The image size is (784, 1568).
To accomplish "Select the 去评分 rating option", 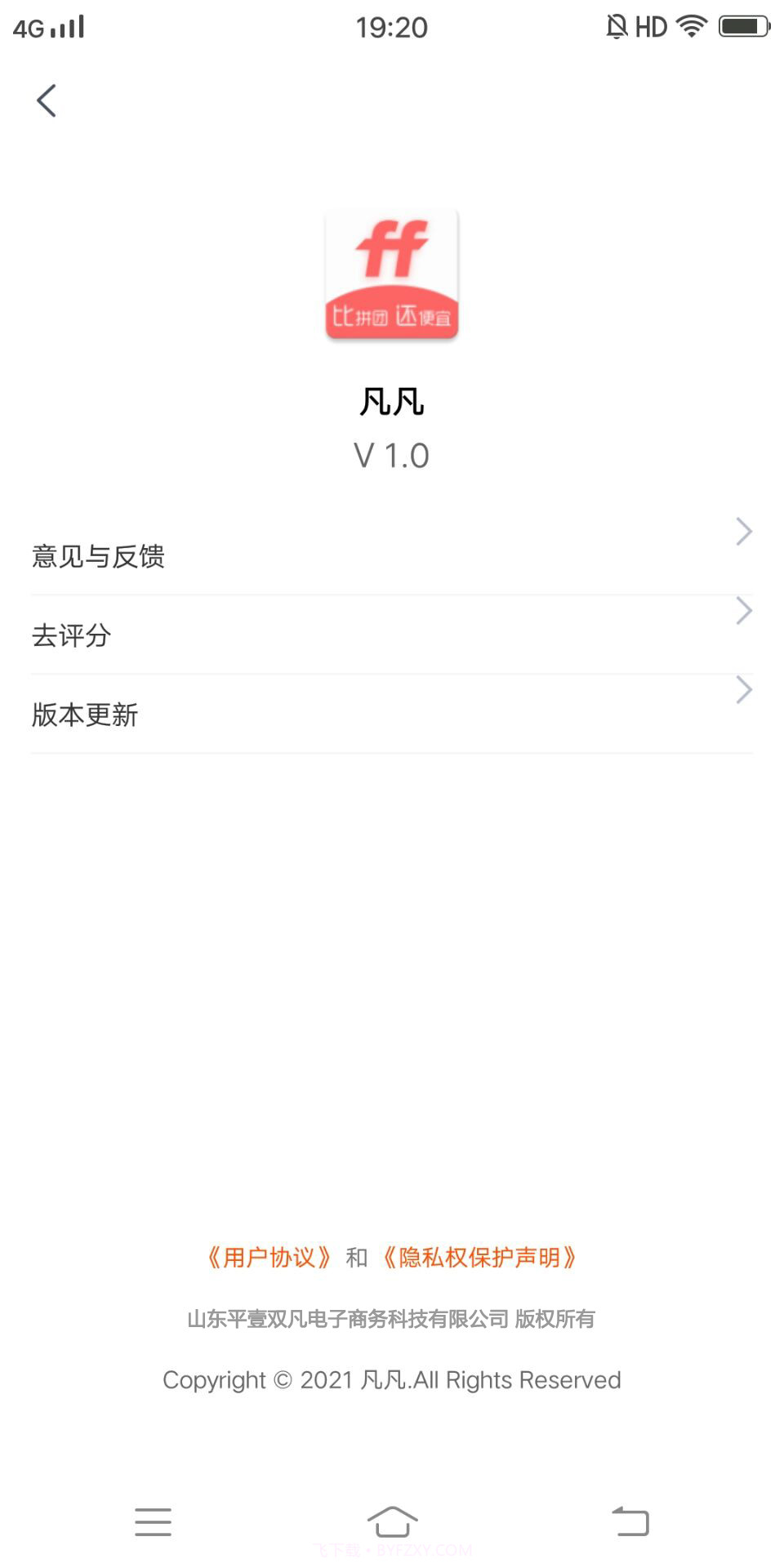I will click(72, 635).
